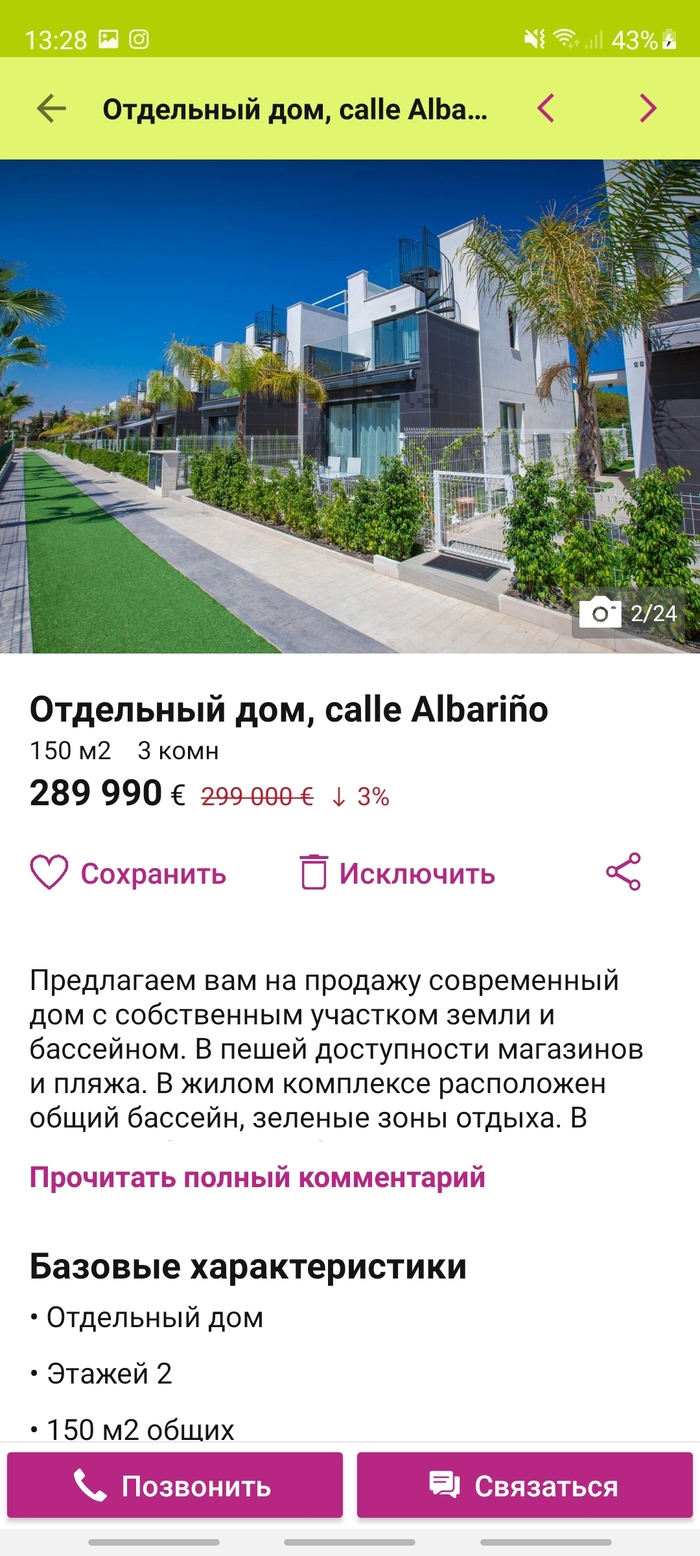The image size is (700, 1556).
Task: Message the seller via Связаться
Action: [x=524, y=1485]
